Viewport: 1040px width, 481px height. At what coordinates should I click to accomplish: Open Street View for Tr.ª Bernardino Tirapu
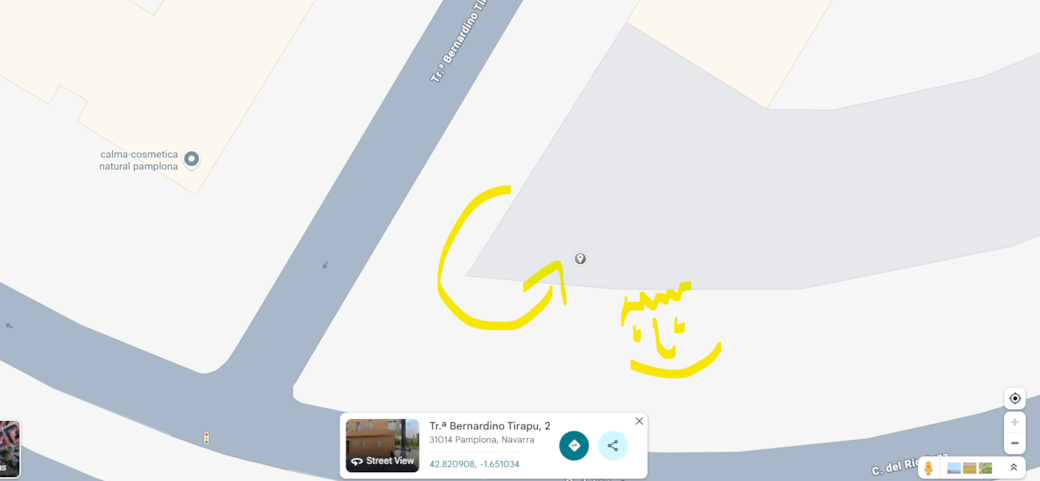pos(382,445)
